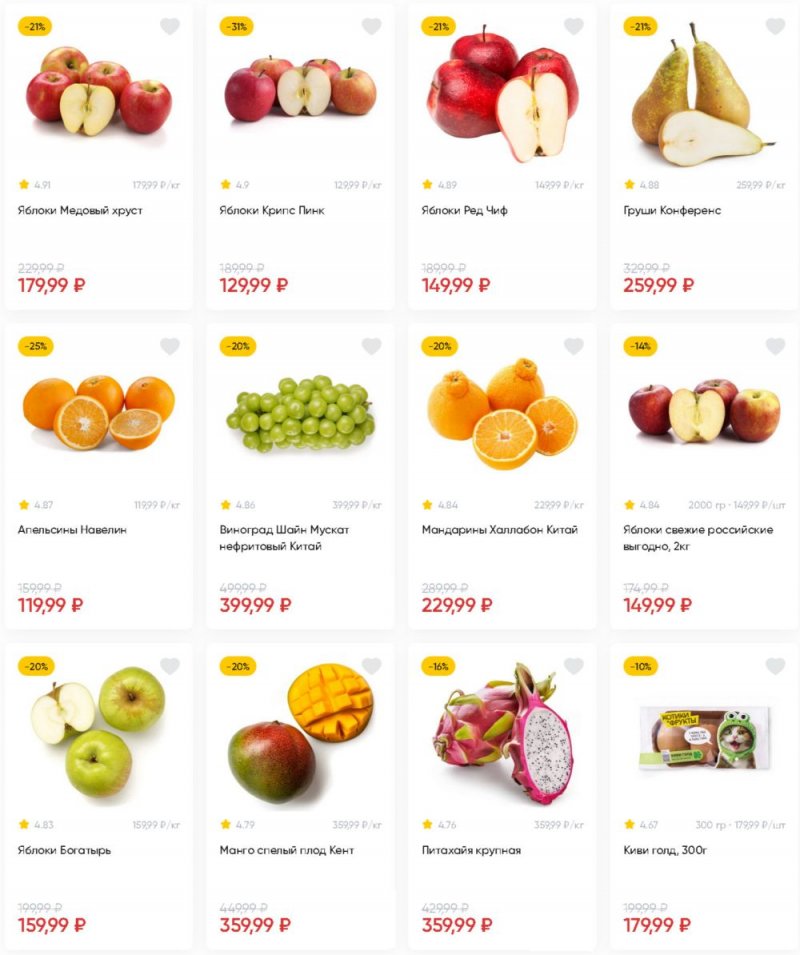Add Манго спелый плод Кент to favorites
The image size is (800, 955).
(x=372, y=666)
